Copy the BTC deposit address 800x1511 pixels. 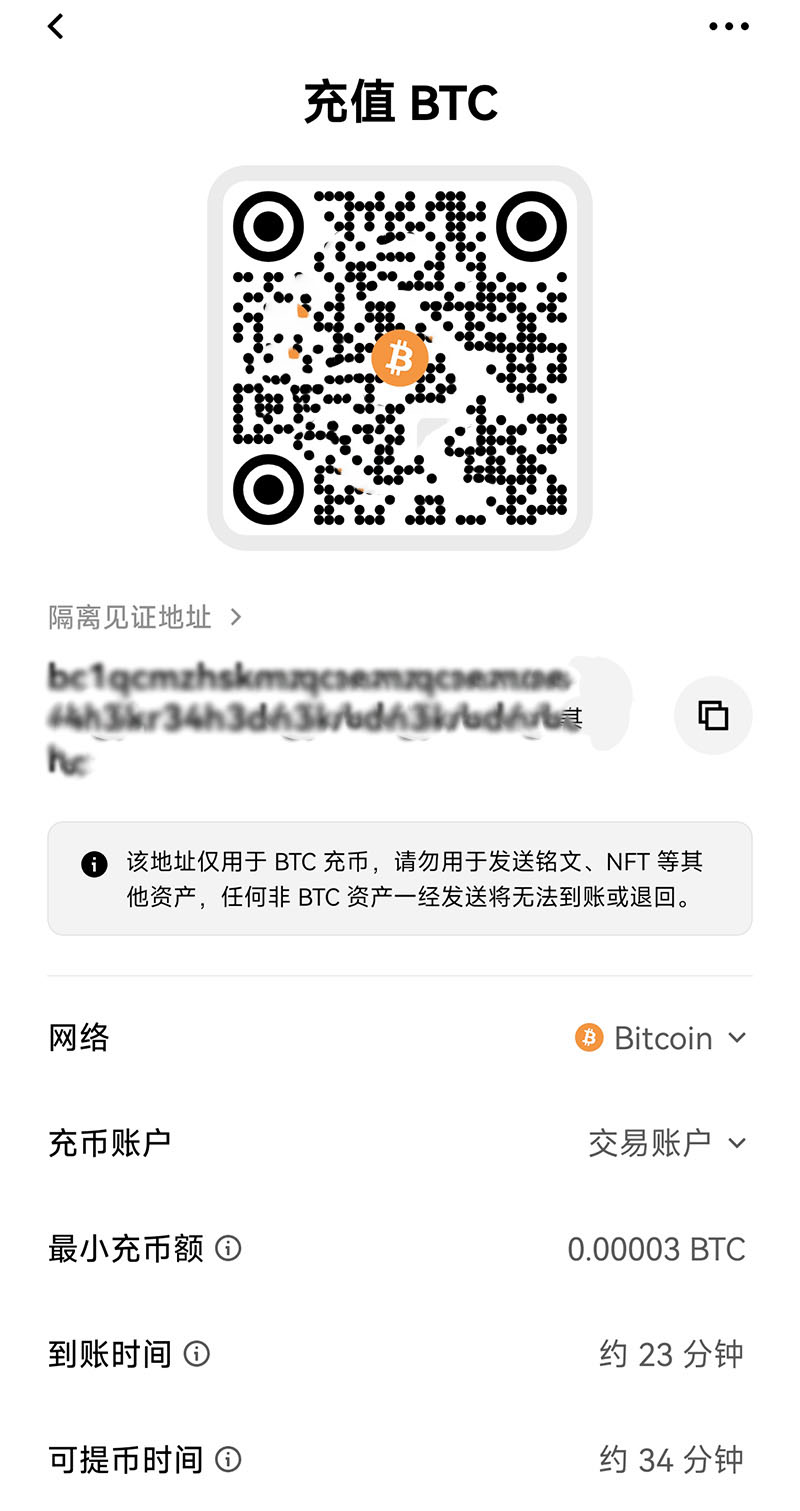click(x=713, y=715)
